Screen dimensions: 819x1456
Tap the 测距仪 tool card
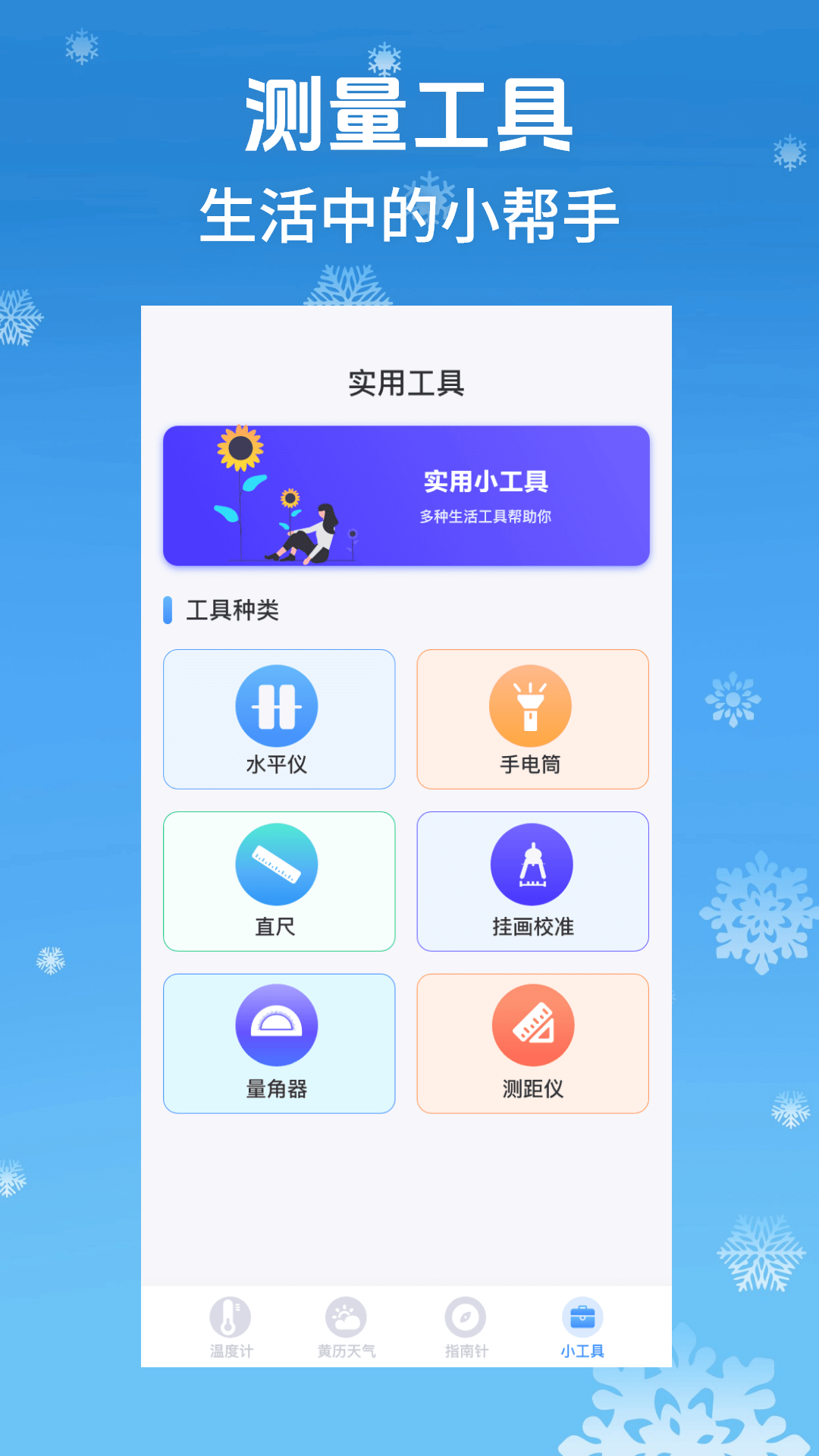pyautogui.click(x=533, y=1043)
